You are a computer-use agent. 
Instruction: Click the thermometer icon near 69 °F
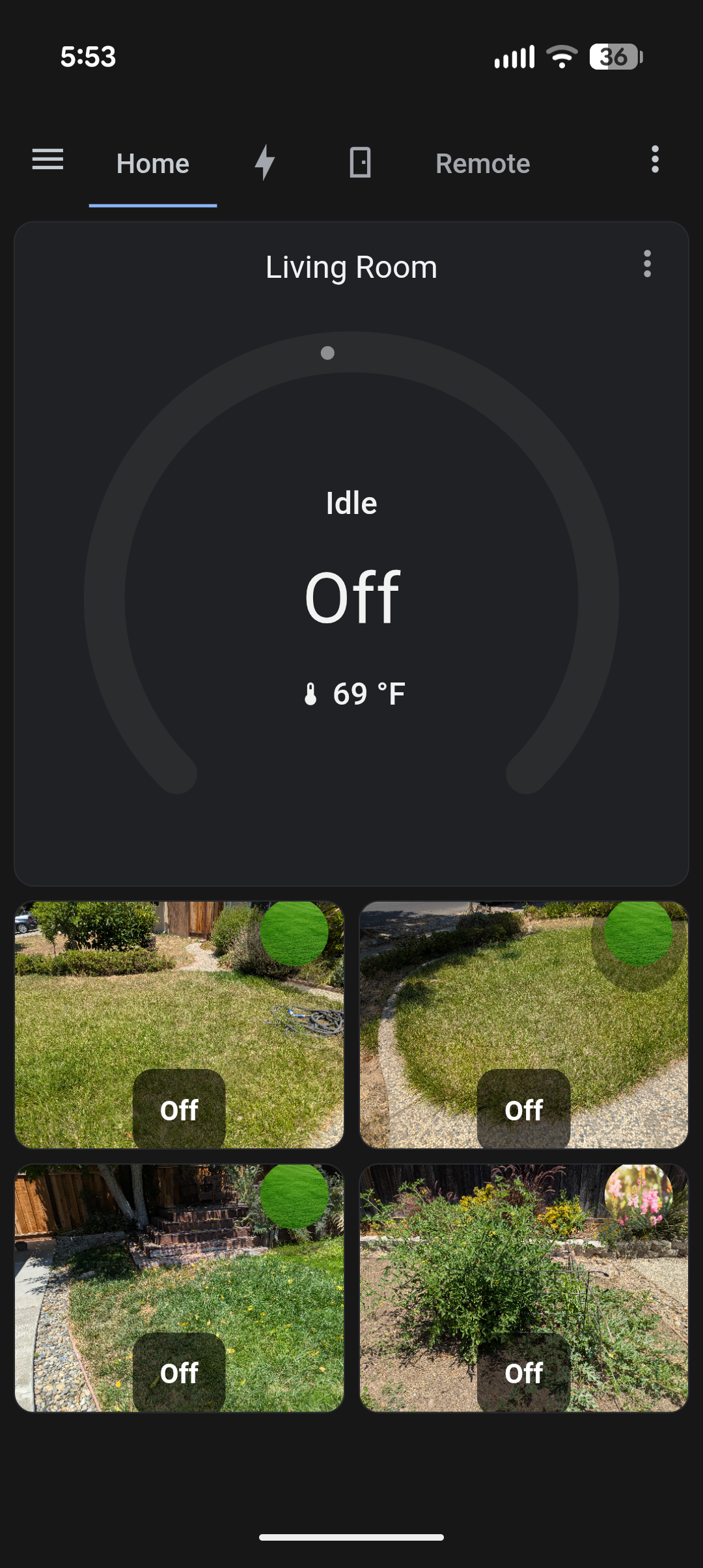pos(311,694)
